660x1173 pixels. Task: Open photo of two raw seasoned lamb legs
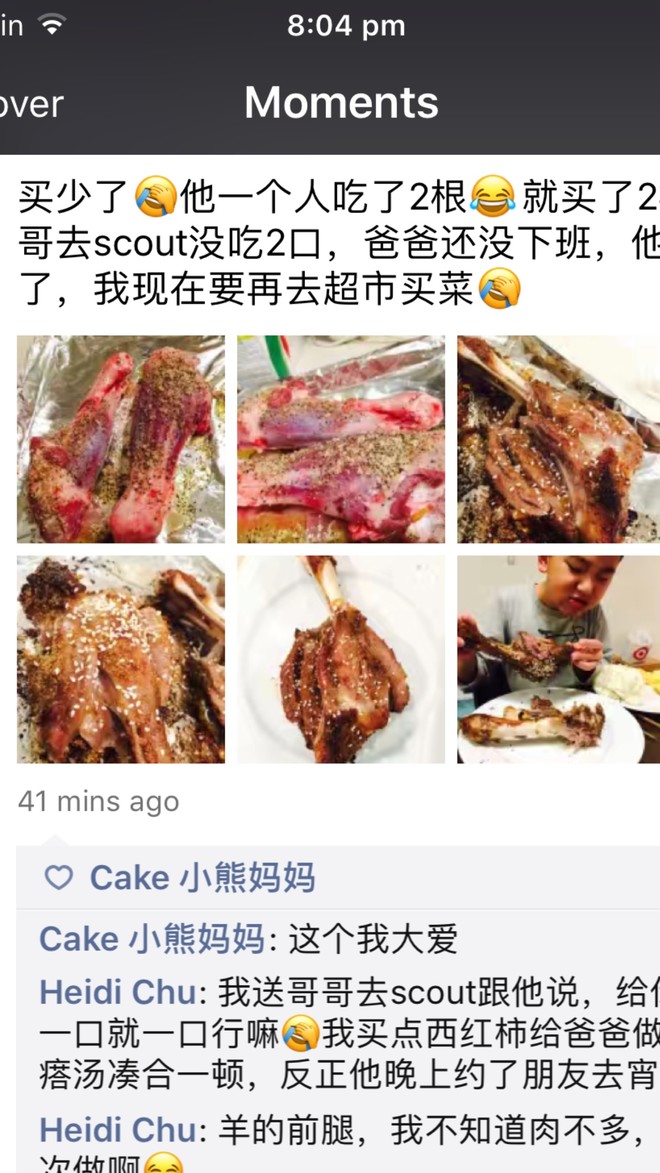tap(120, 439)
